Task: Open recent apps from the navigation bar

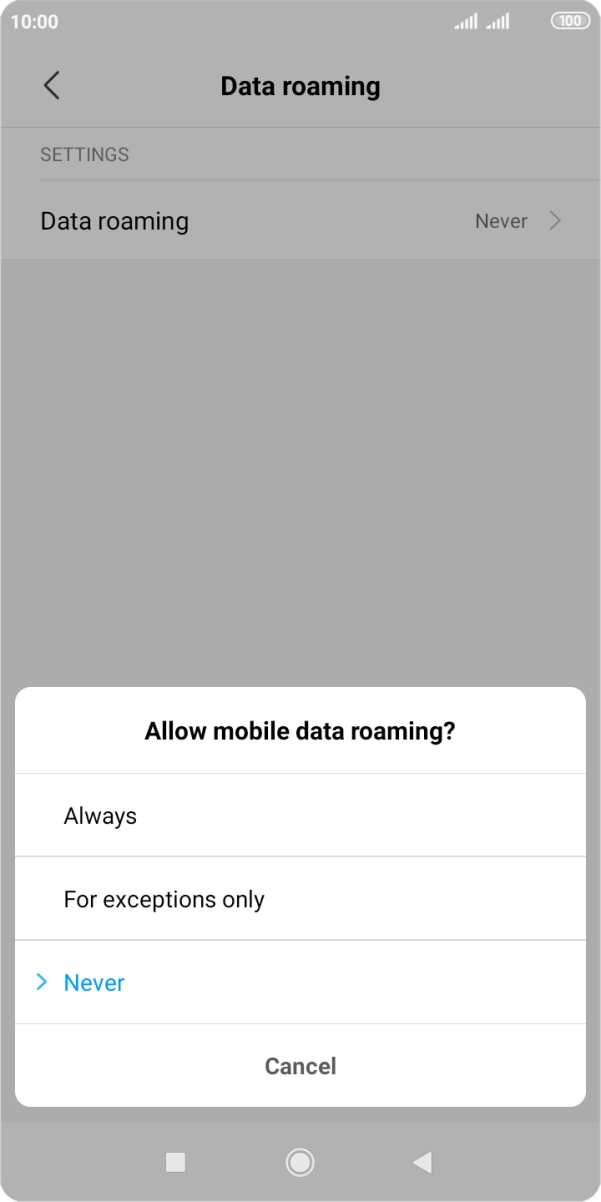Action: pyautogui.click(x=175, y=1162)
